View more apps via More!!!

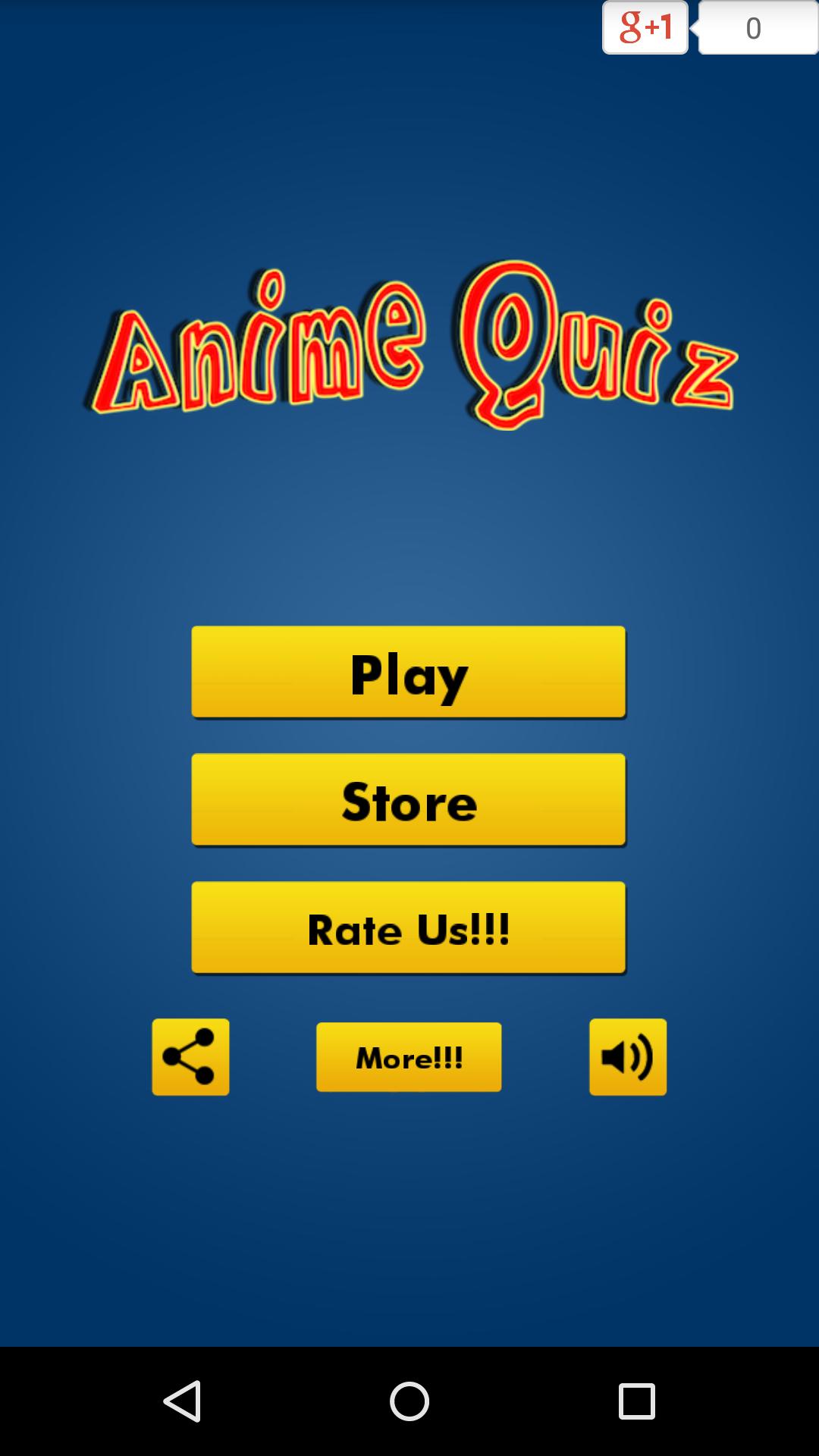[409, 1056]
